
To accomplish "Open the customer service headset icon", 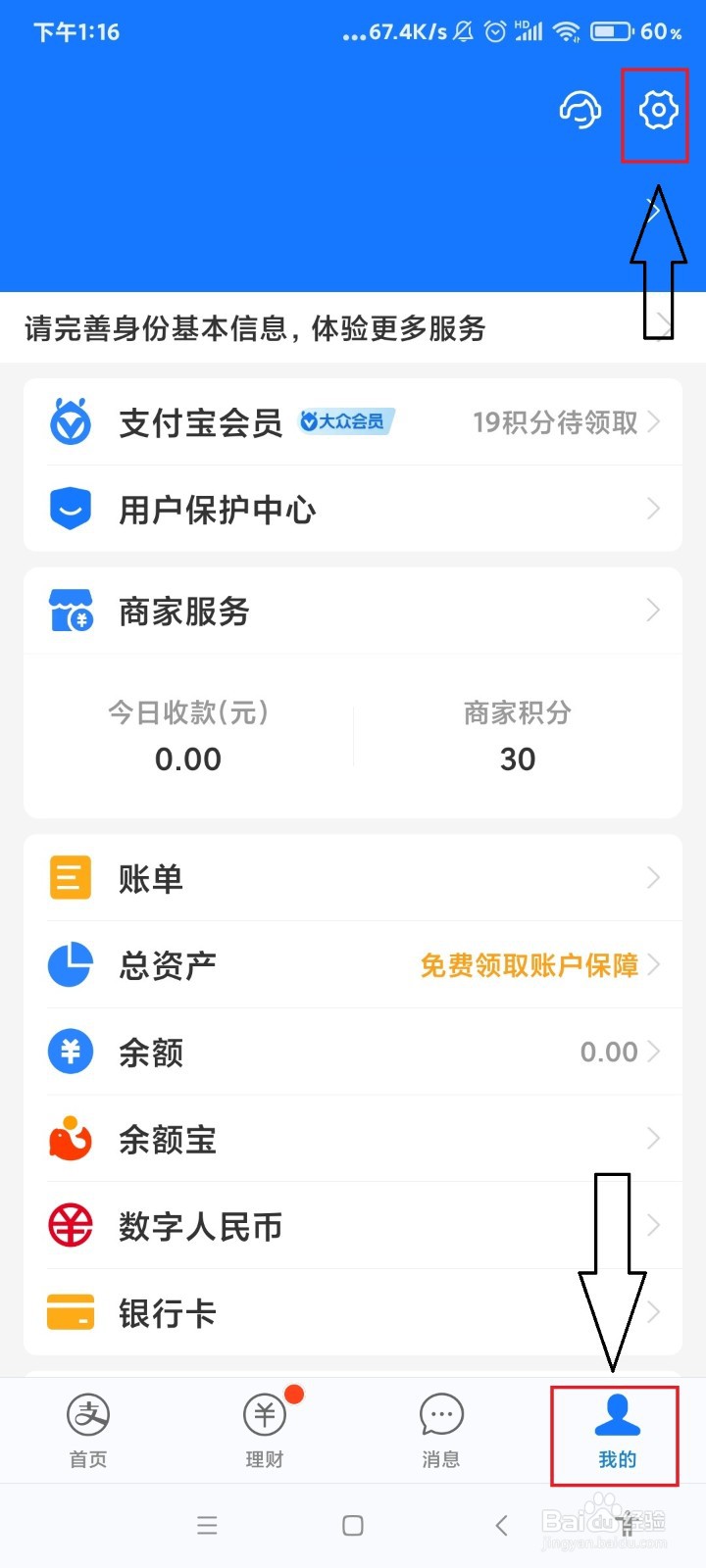I will pyautogui.click(x=580, y=110).
